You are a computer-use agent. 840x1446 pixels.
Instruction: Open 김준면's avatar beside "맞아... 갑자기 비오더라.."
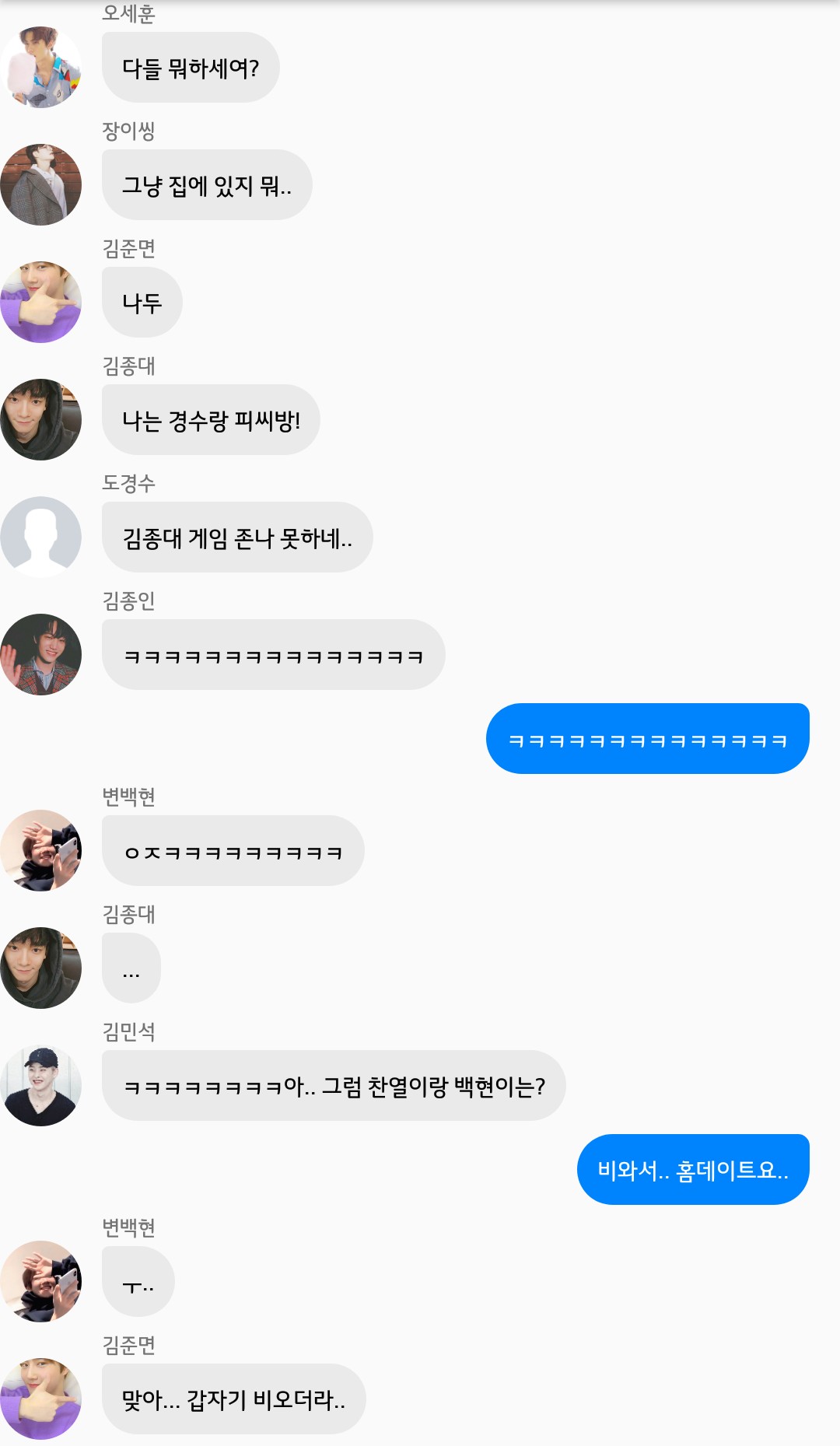point(41,1399)
